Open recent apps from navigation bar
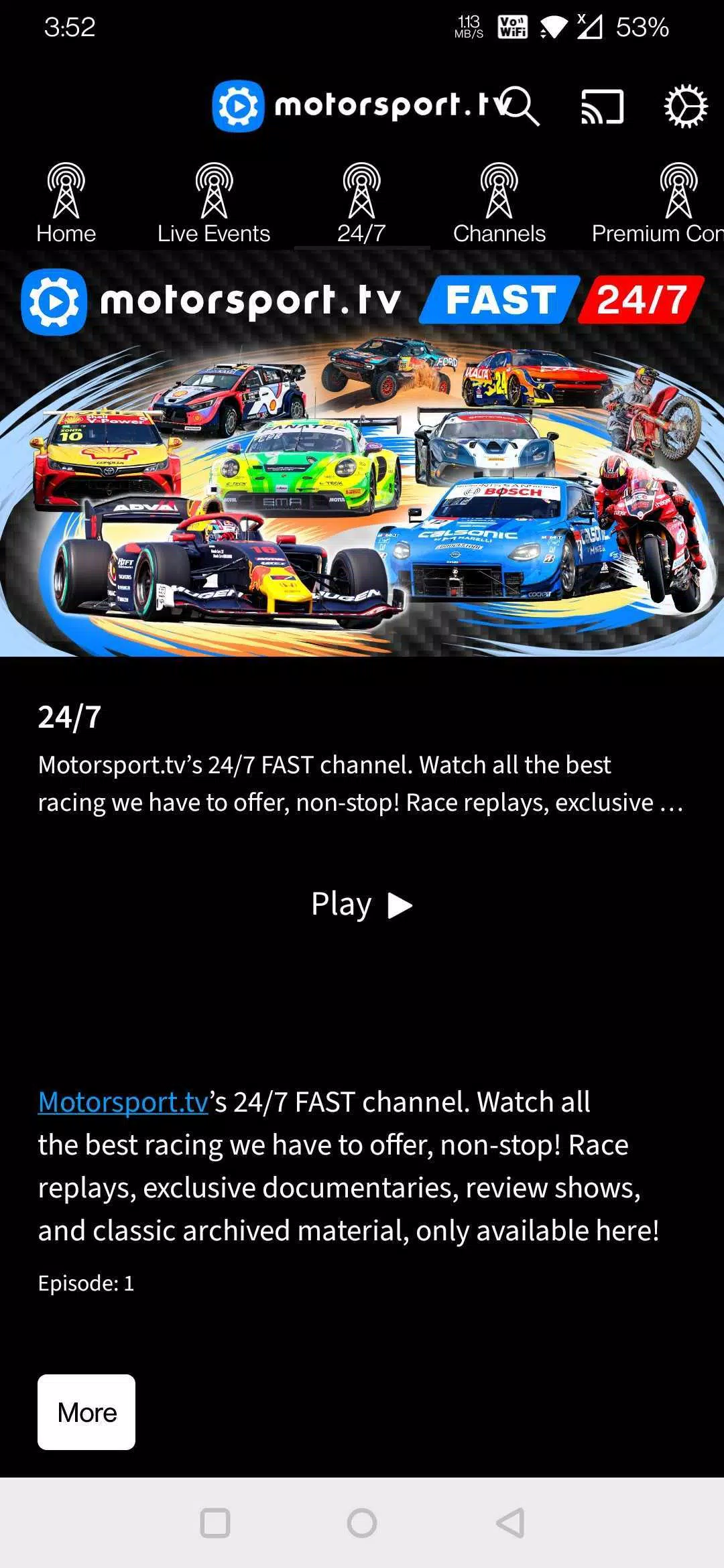 (x=215, y=1522)
